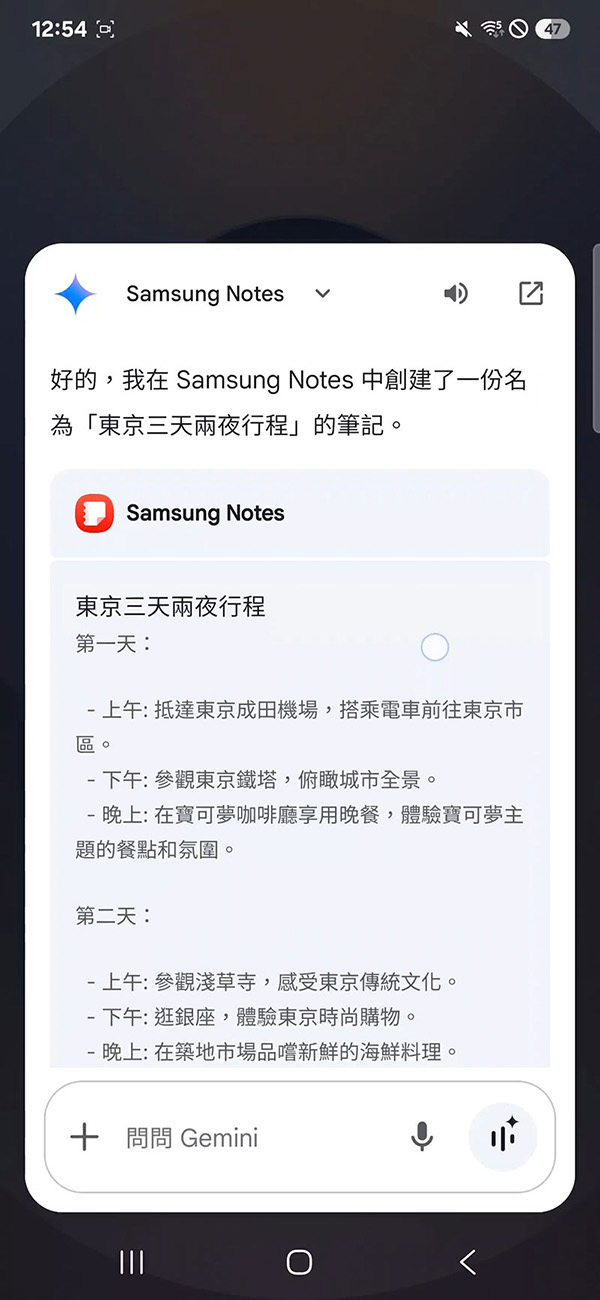Open recent apps from the navigation bar
Image resolution: width=600 pixels, height=1300 pixels.
pyautogui.click(x=132, y=1262)
